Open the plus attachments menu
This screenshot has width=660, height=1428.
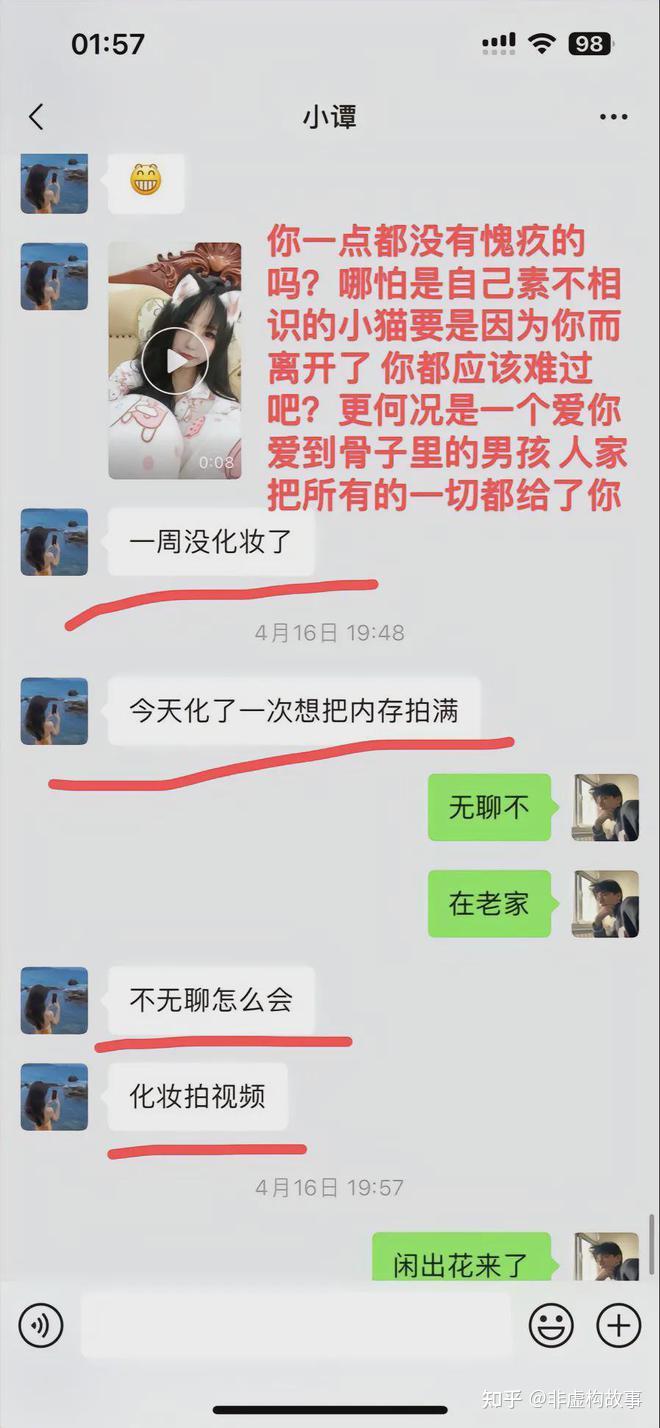click(x=618, y=1326)
